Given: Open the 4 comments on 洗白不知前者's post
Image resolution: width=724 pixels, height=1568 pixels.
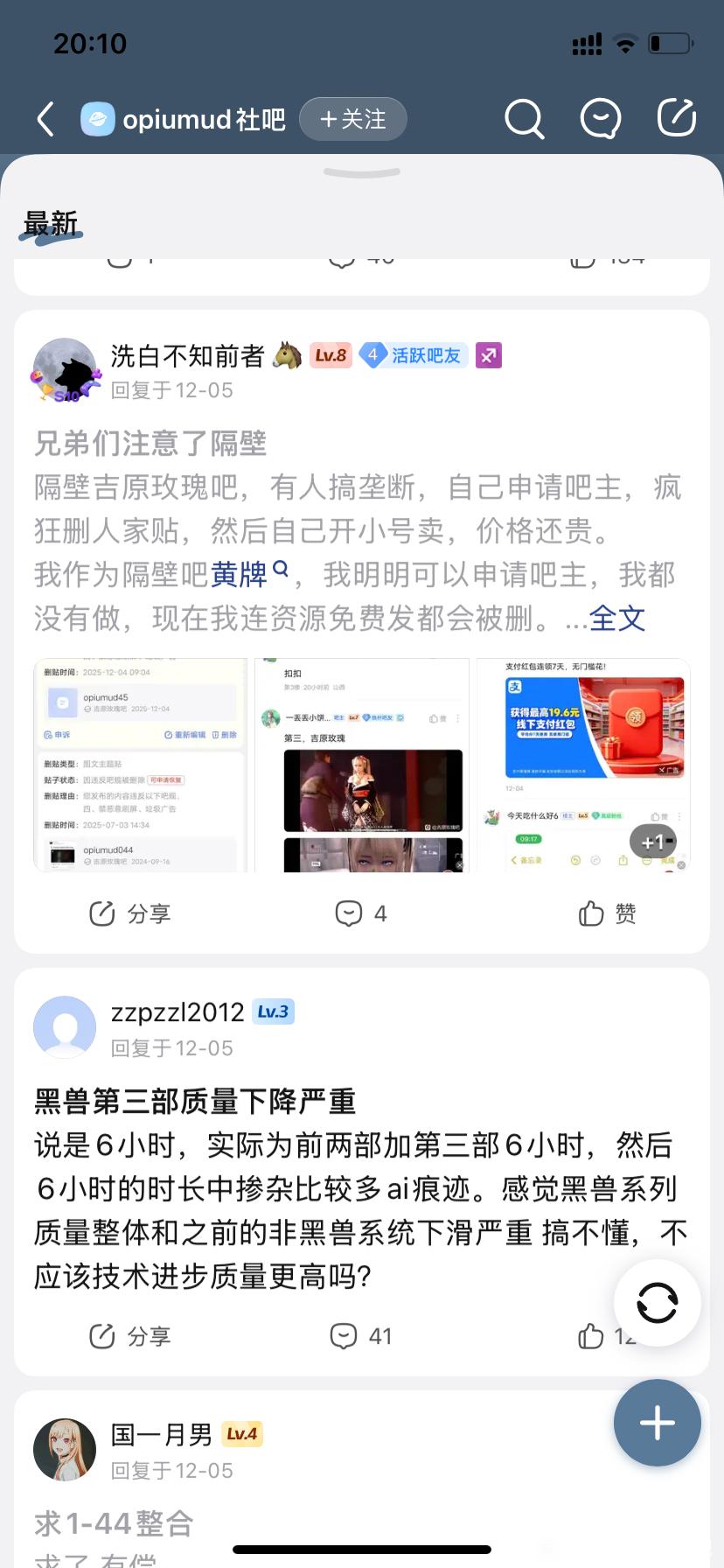Looking at the screenshot, I should (x=361, y=913).
